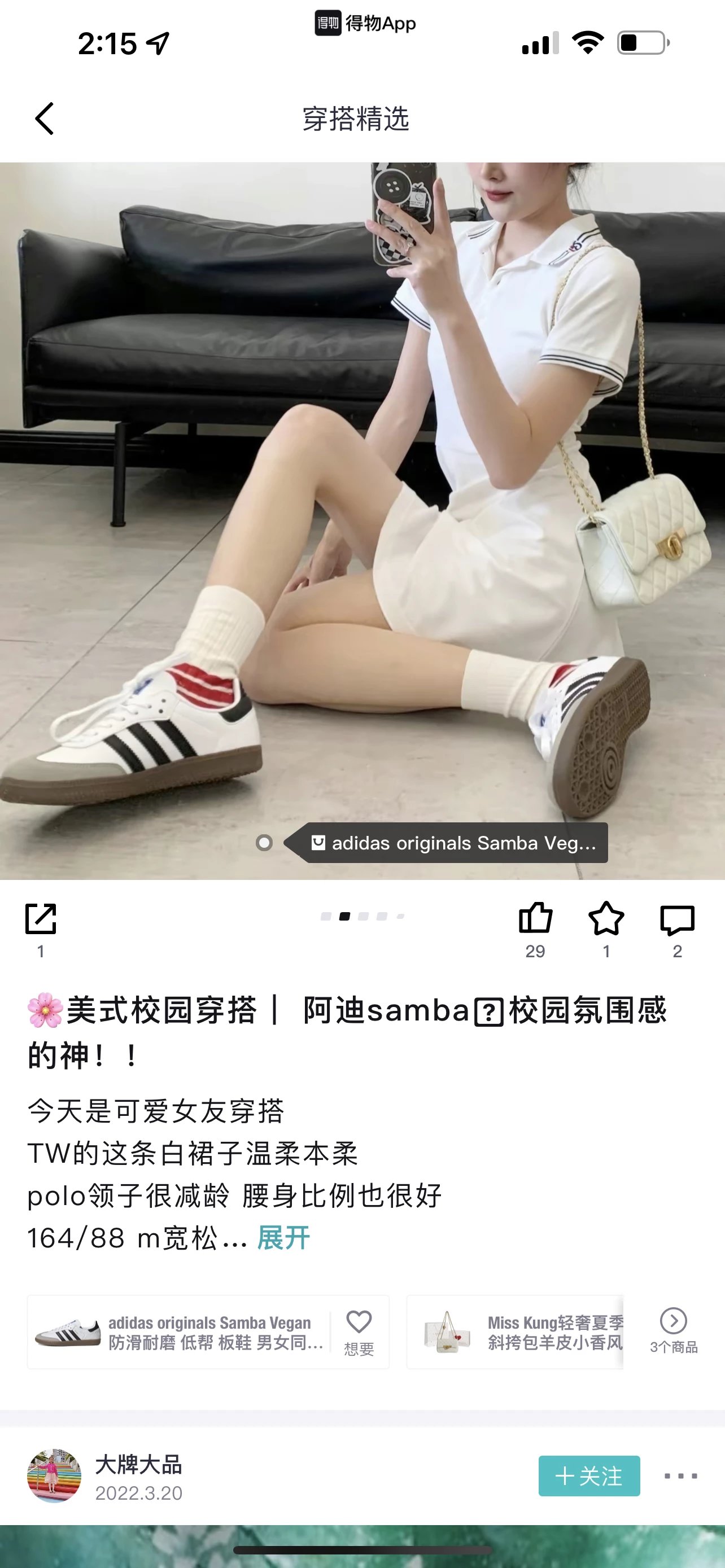The width and height of the screenshot is (725, 1568).
Task: Mark the Samba Vegan shoes as 想要
Action: pyautogui.click(x=359, y=1332)
